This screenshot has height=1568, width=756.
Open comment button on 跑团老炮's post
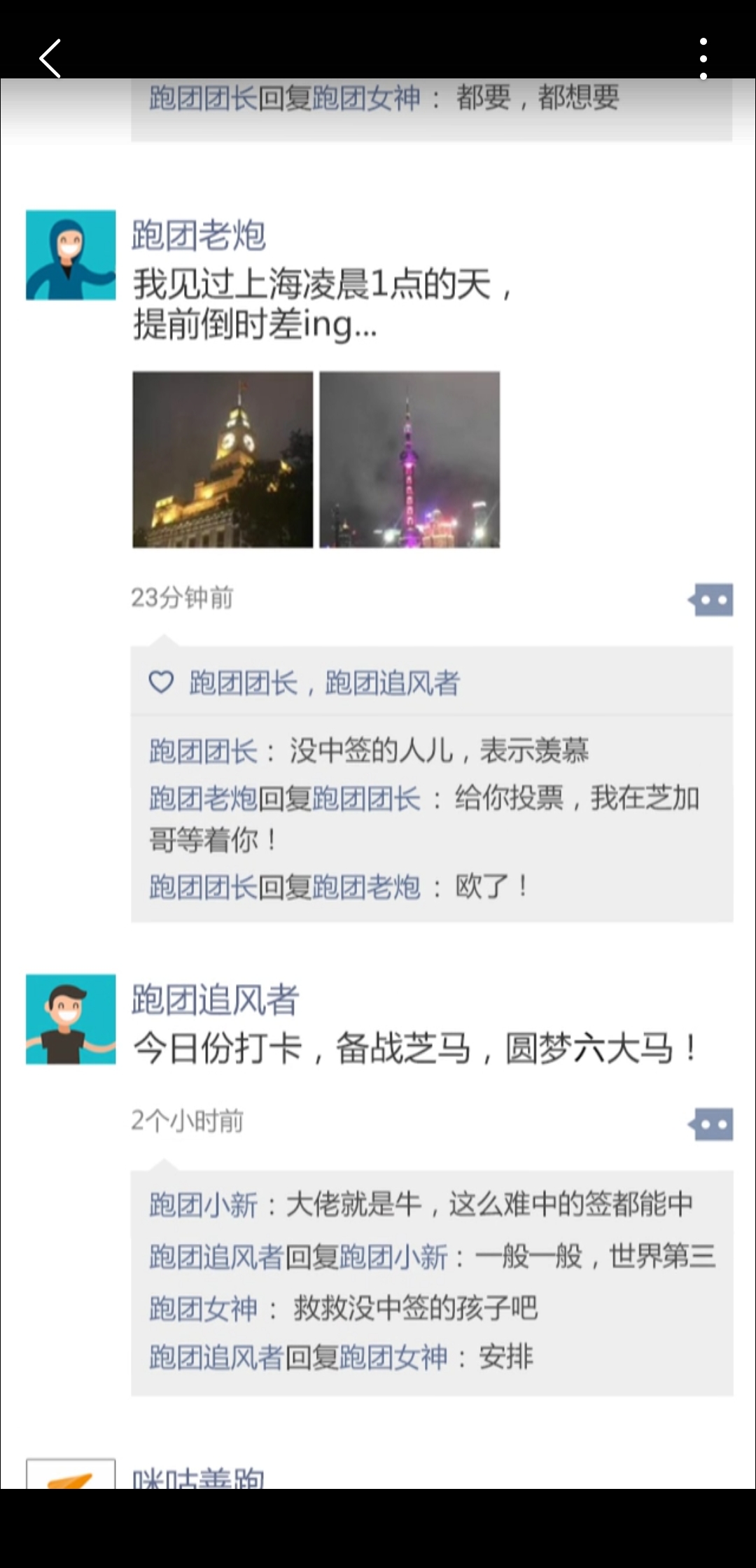[711, 600]
